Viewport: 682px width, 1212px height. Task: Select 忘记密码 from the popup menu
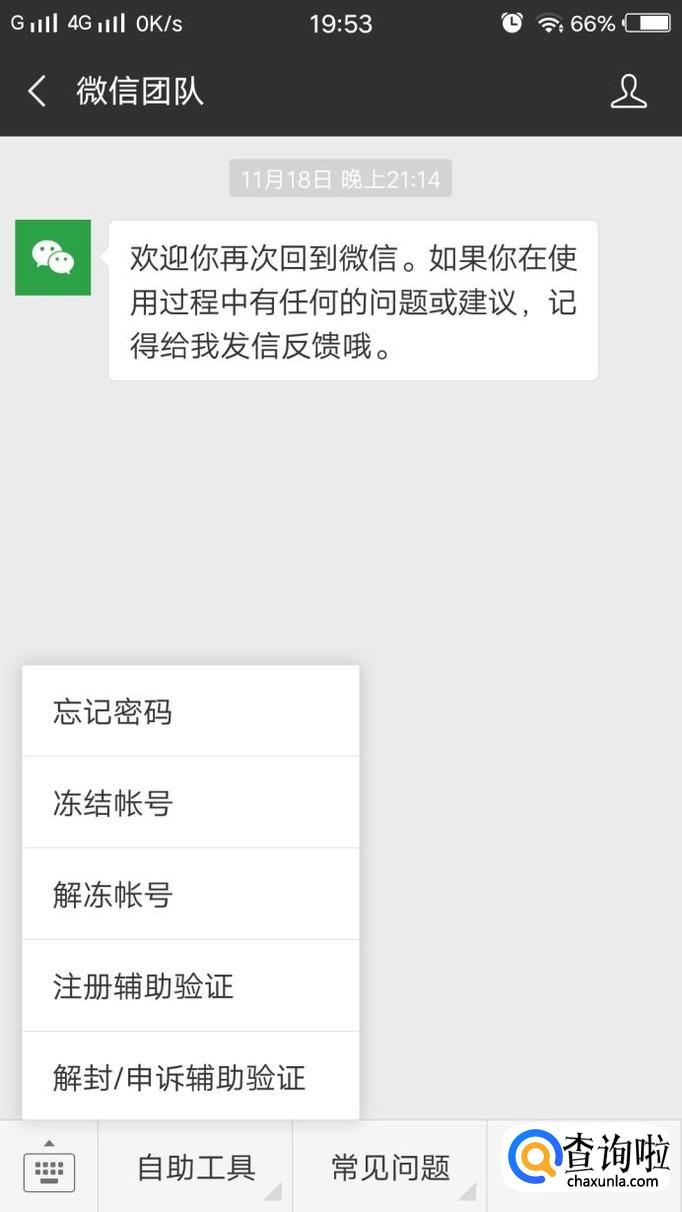click(x=190, y=712)
